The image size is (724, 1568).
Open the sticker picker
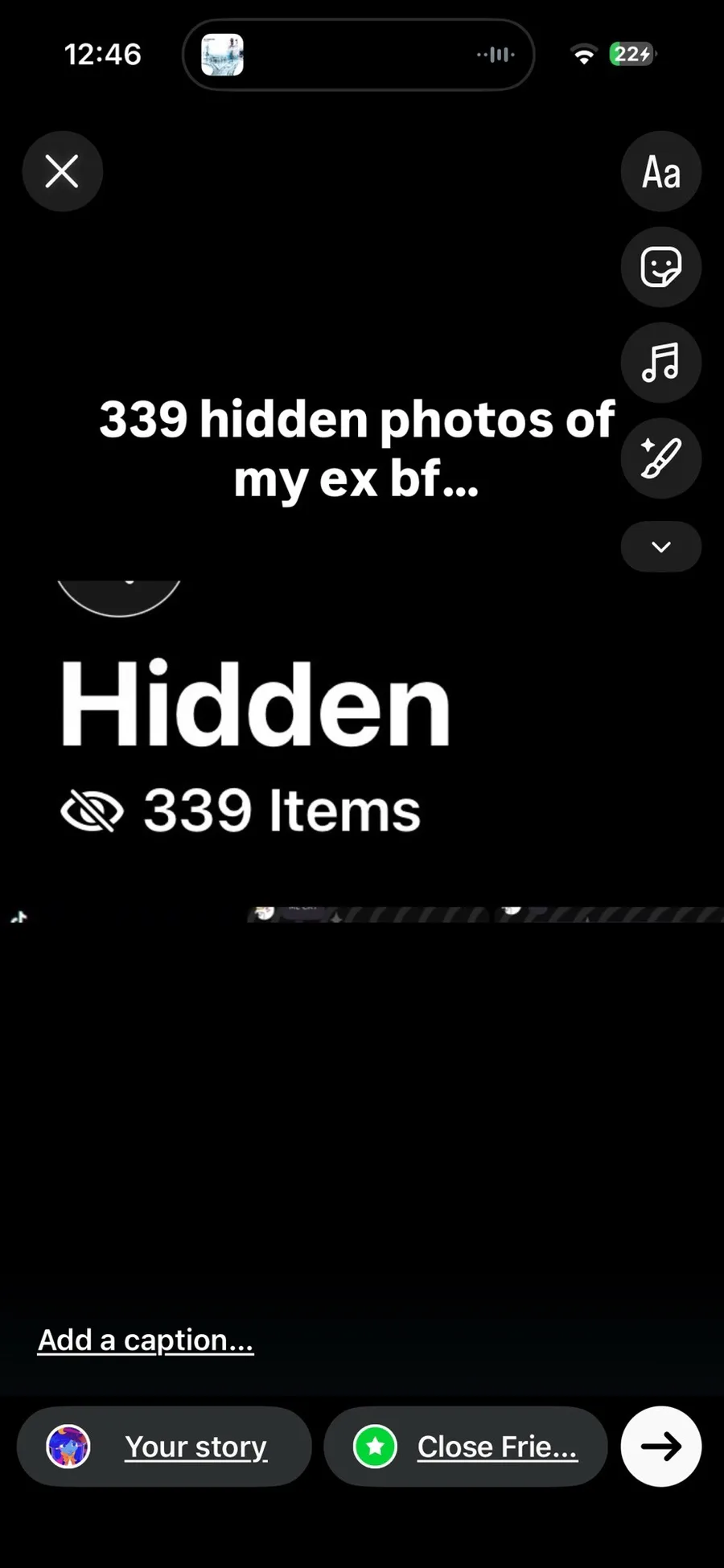(x=660, y=267)
